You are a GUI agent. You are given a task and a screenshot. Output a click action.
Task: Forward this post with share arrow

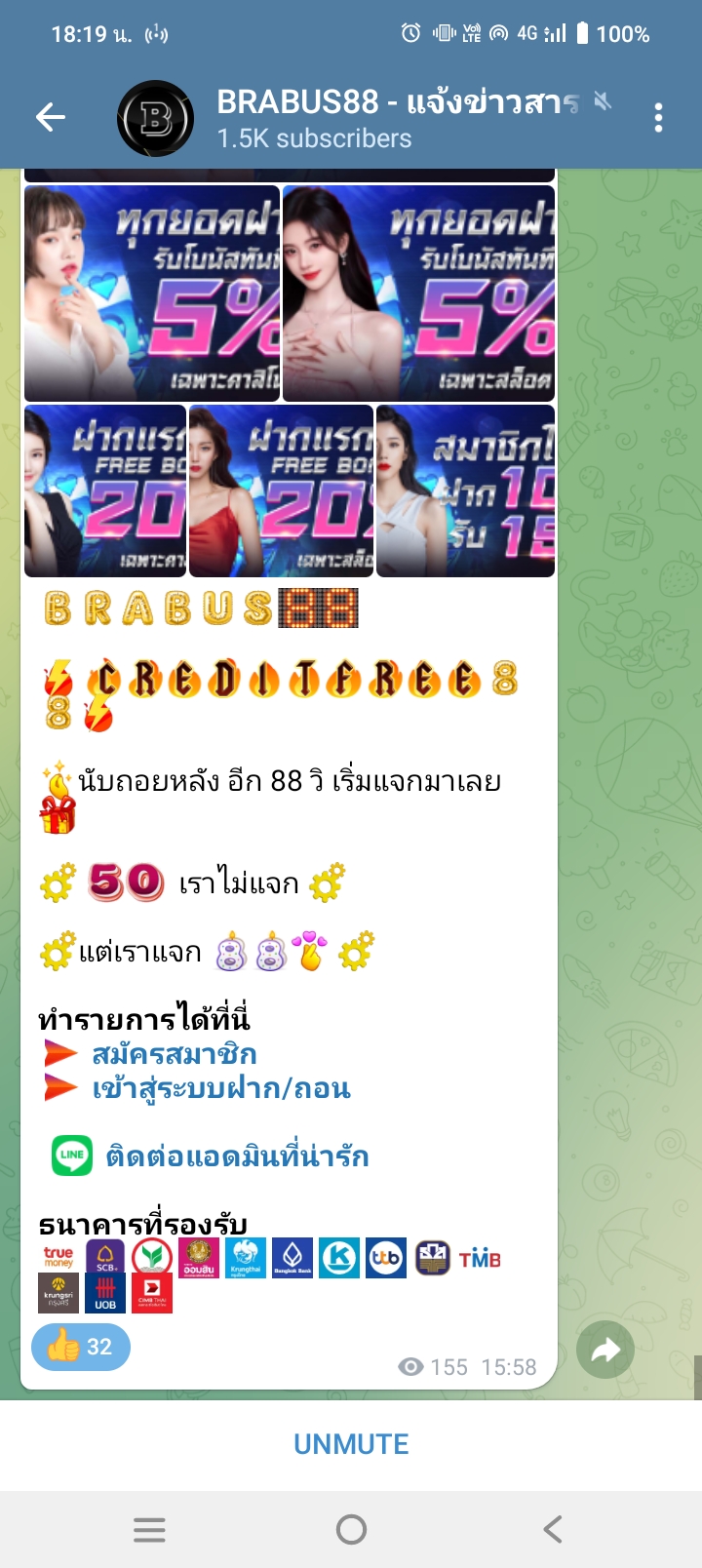[604, 1350]
